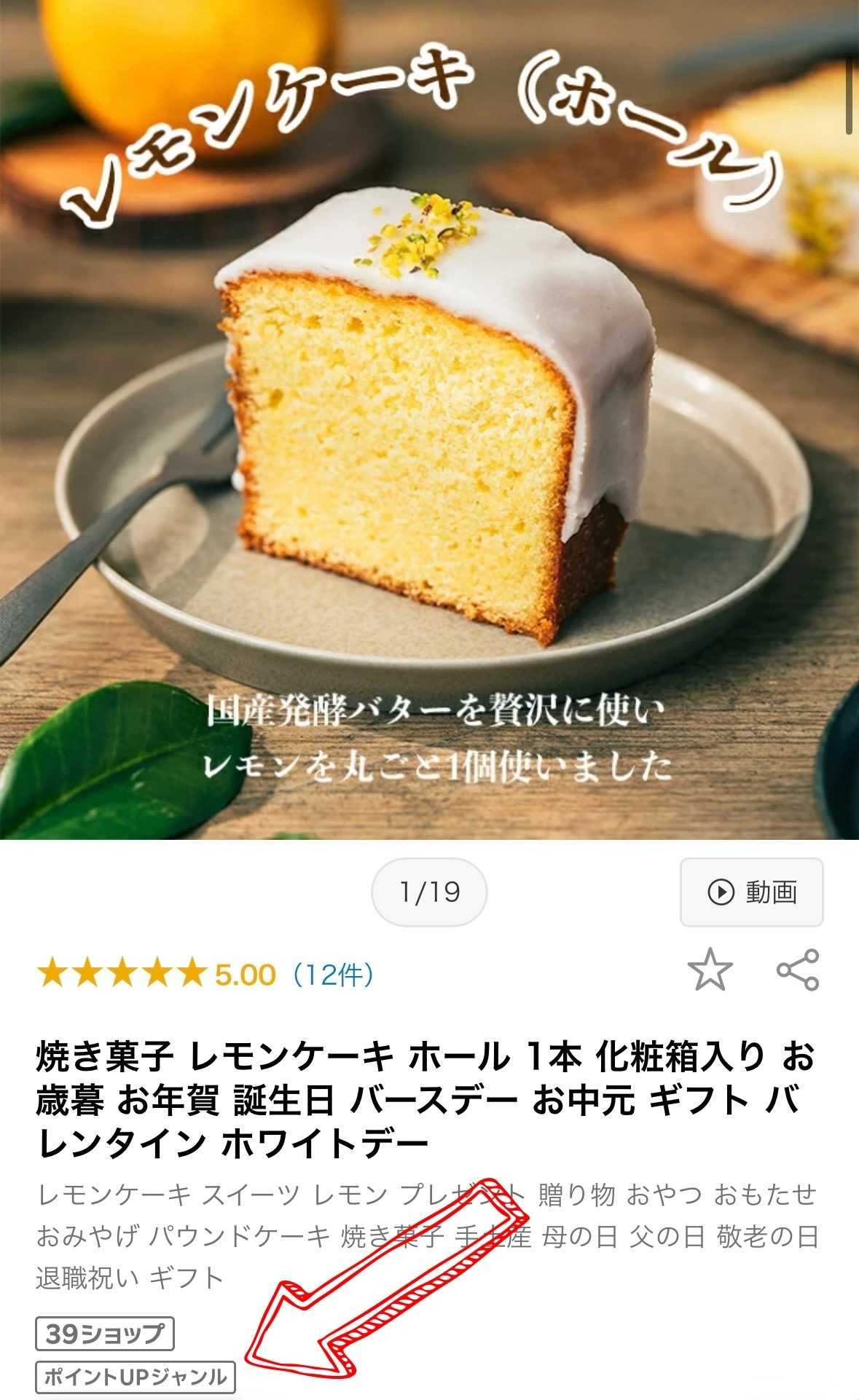Open the ポイントUPジャンル badge
The image size is (859, 1400).
point(136,1377)
